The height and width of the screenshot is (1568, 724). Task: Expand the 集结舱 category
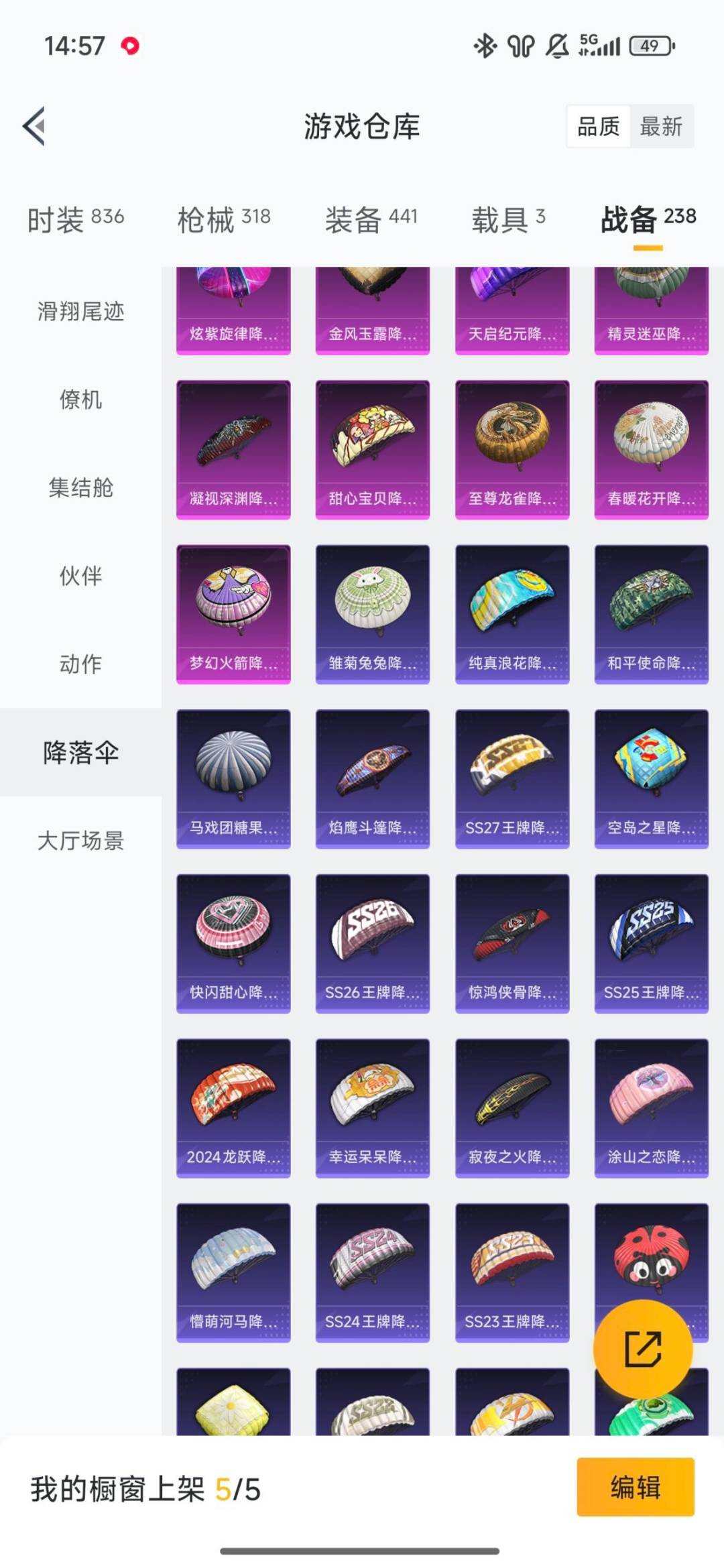[x=80, y=488]
